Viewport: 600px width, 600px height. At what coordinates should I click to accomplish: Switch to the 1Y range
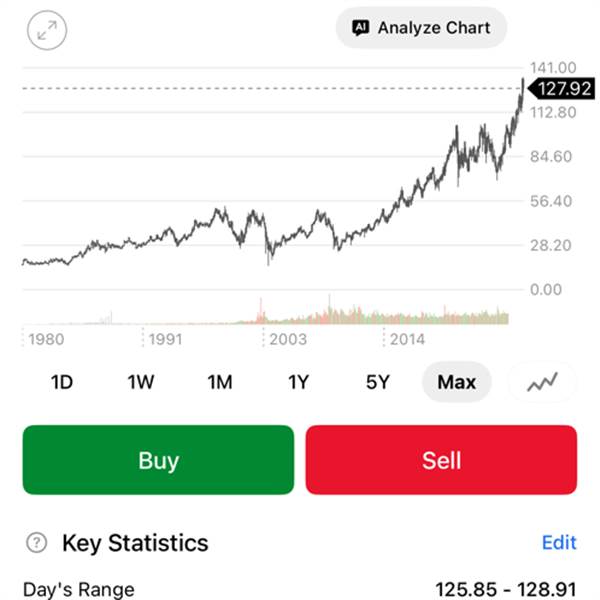point(298,382)
